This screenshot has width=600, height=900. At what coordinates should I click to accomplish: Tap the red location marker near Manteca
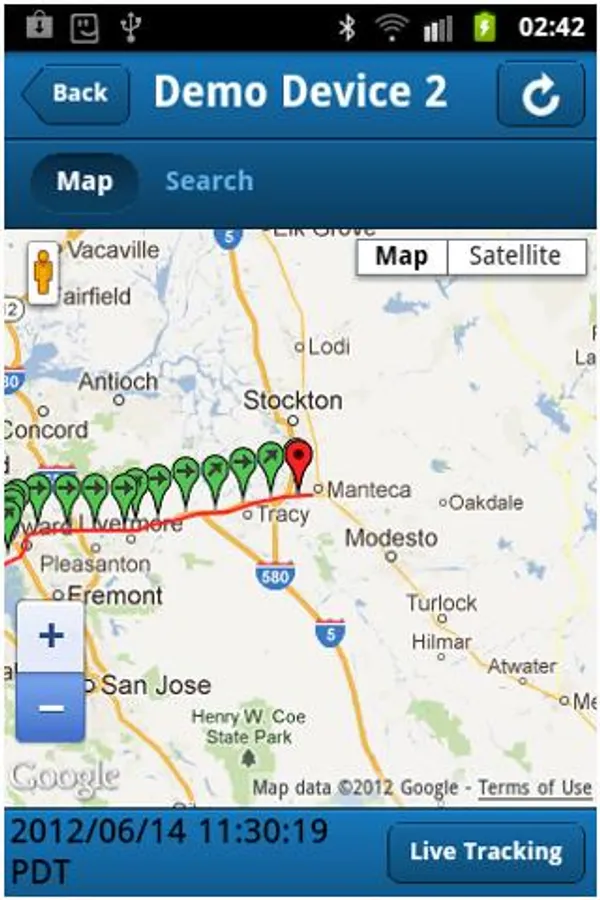[299, 462]
